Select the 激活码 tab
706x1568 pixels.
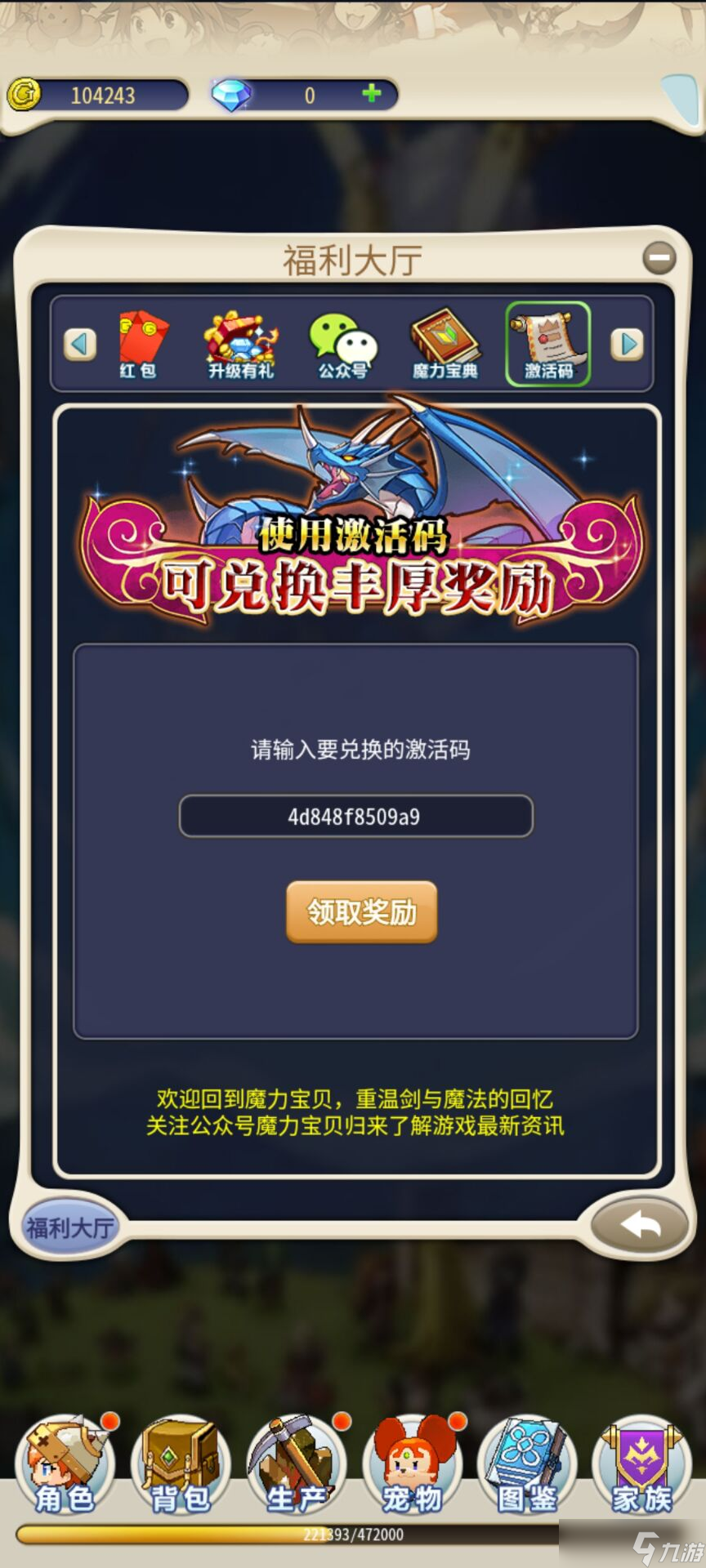548,345
